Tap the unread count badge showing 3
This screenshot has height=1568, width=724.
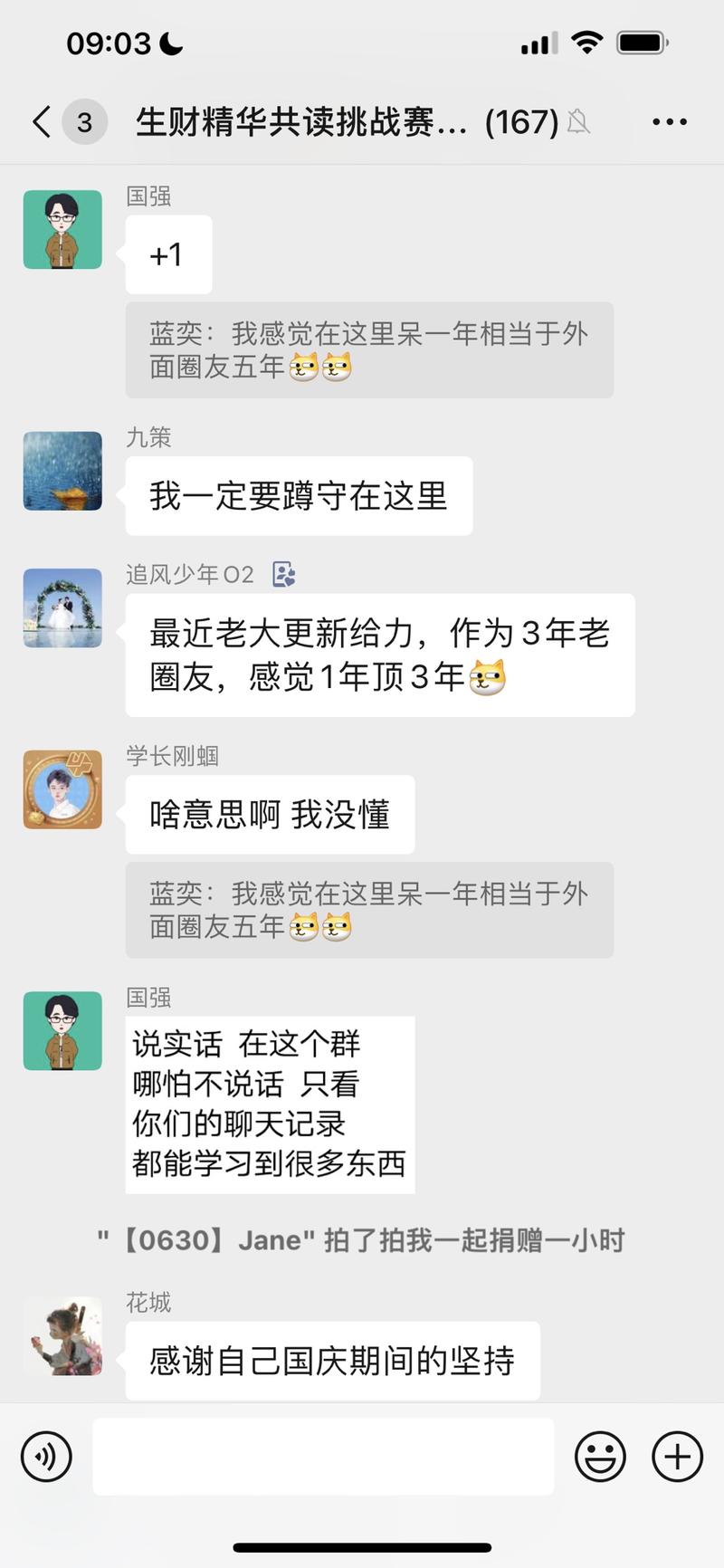click(84, 122)
